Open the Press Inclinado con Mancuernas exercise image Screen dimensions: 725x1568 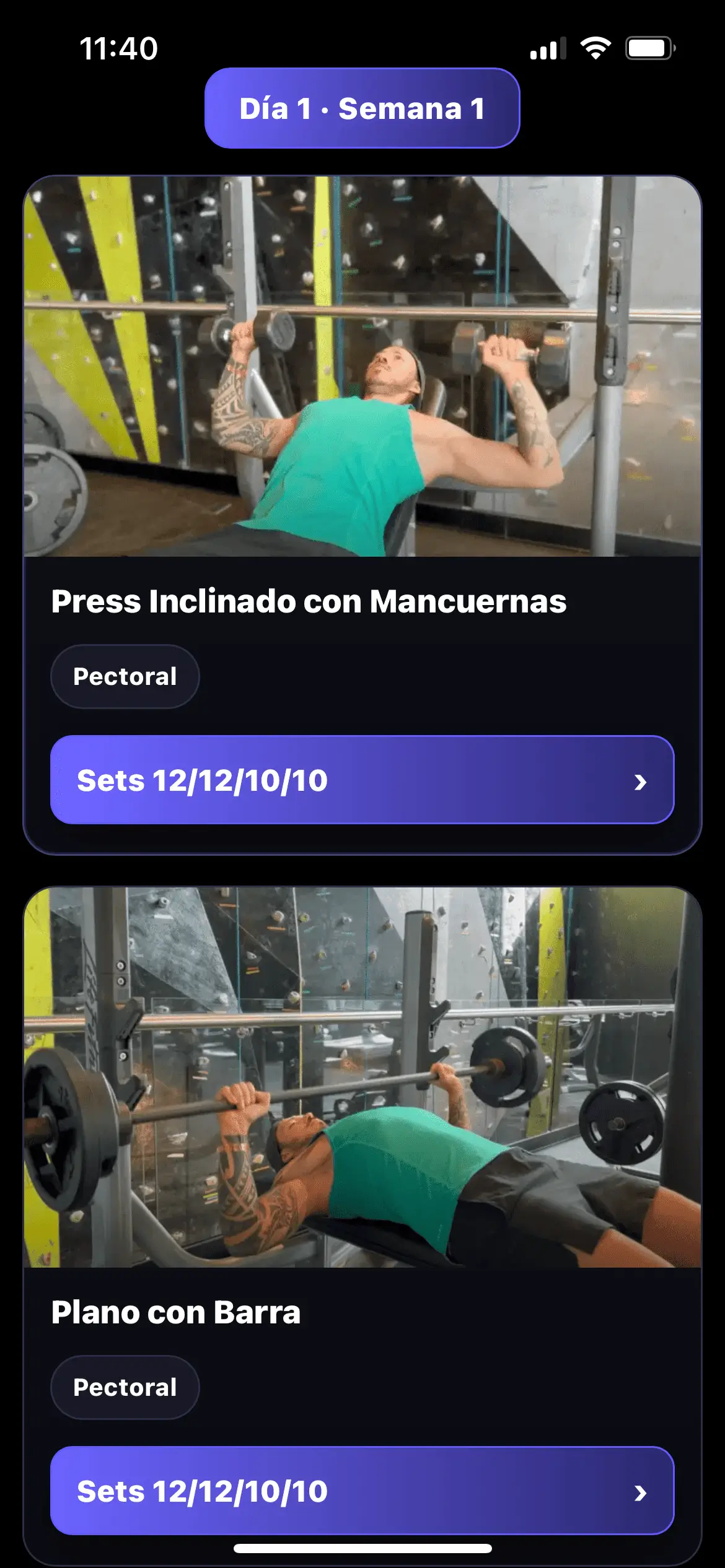(362, 366)
